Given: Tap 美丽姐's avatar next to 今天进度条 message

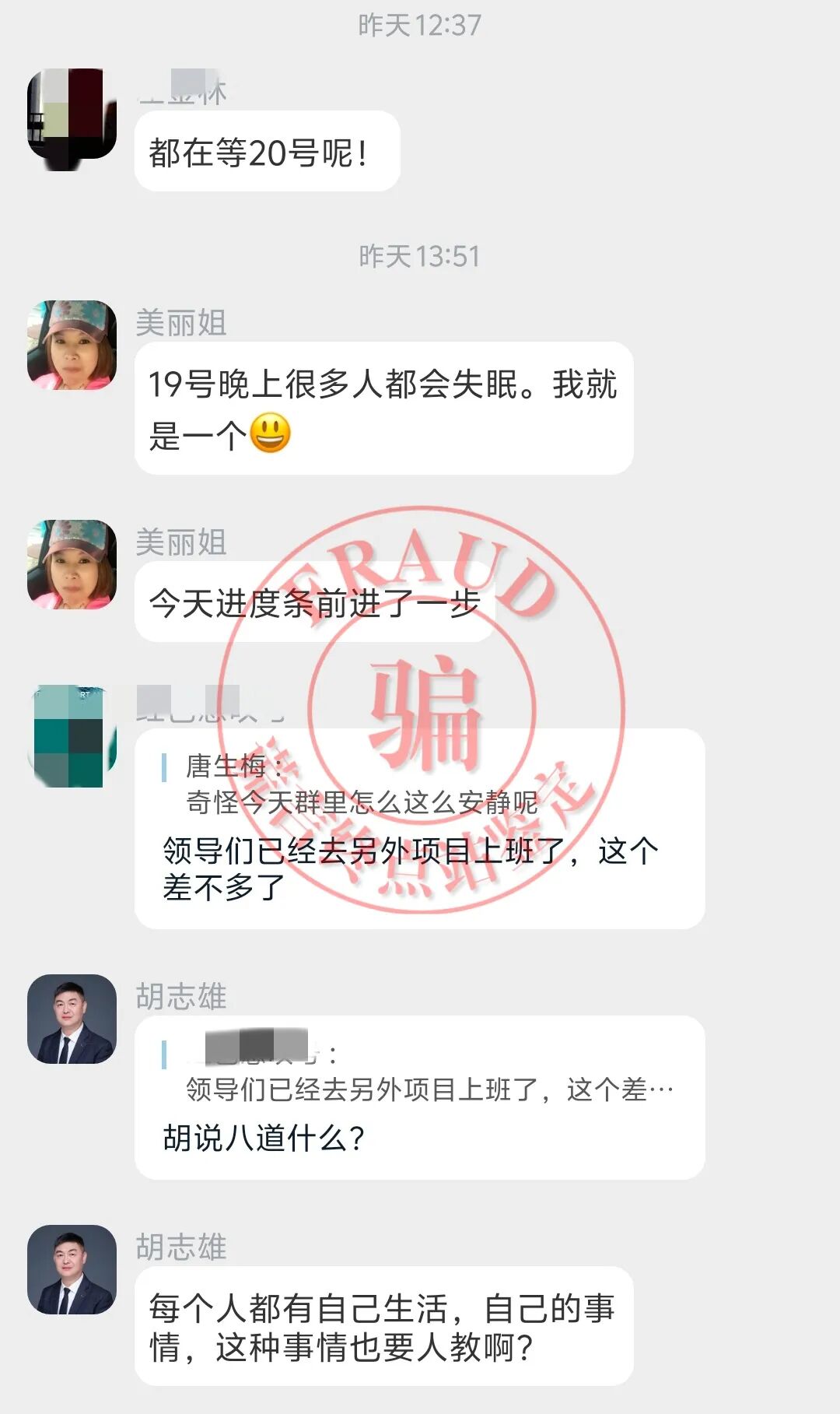Looking at the screenshot, I should 72,564.
